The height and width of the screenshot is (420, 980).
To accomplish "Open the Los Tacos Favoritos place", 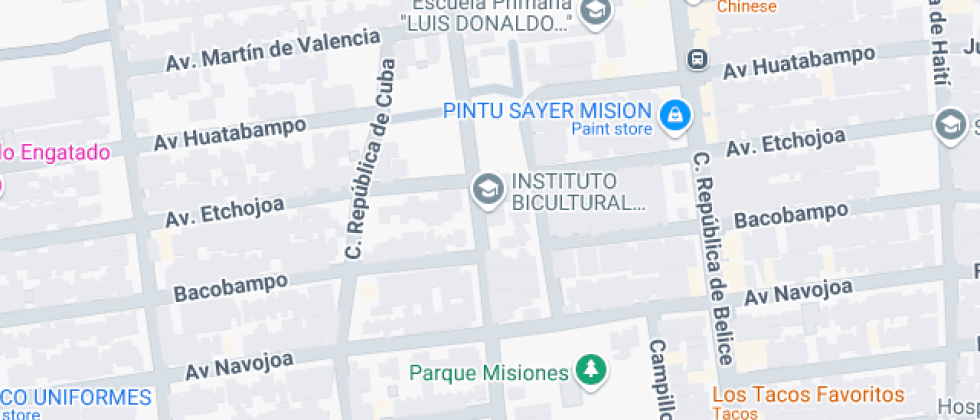I will pyautogui.click(x=807, y=395).
